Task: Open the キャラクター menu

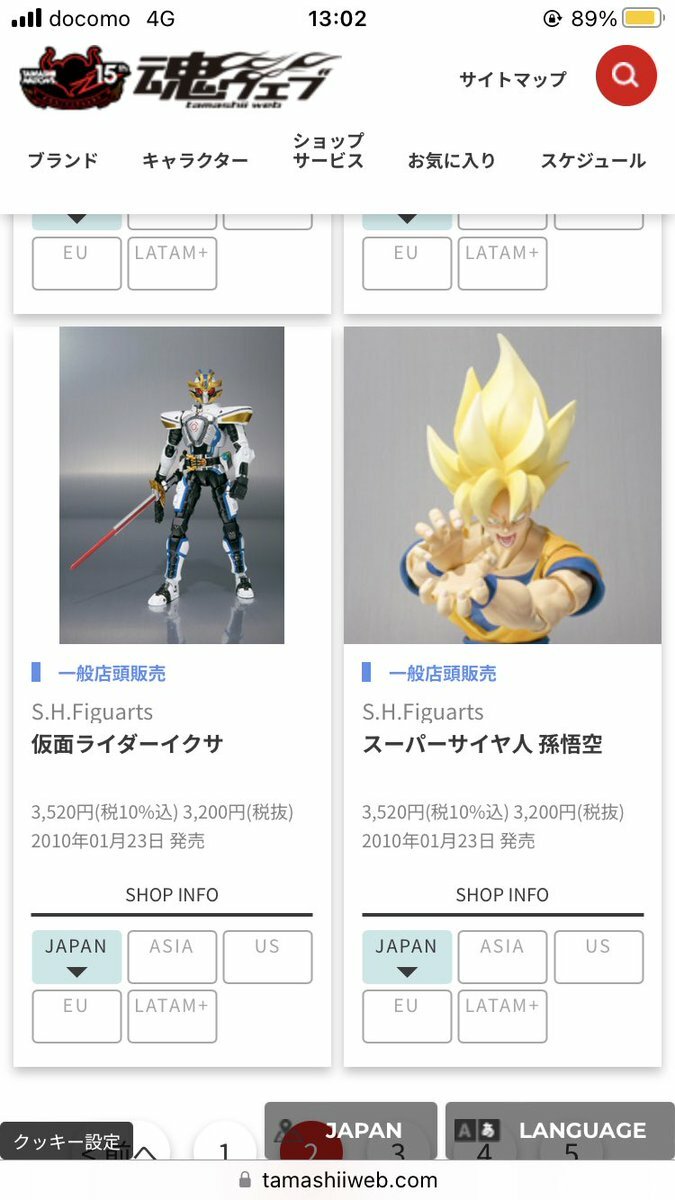Action: pos(195,160)
